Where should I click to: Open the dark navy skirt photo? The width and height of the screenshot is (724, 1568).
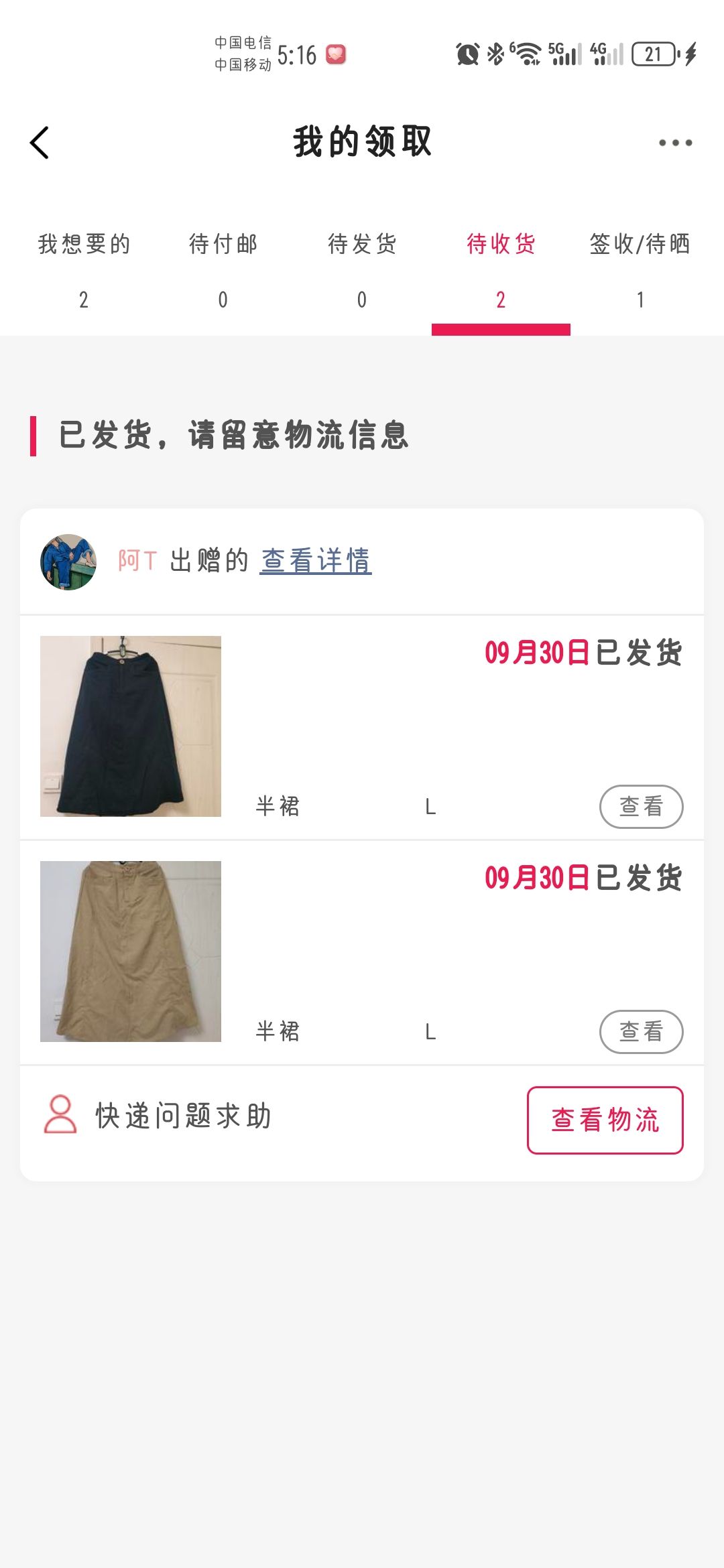[x=131, y=726]
